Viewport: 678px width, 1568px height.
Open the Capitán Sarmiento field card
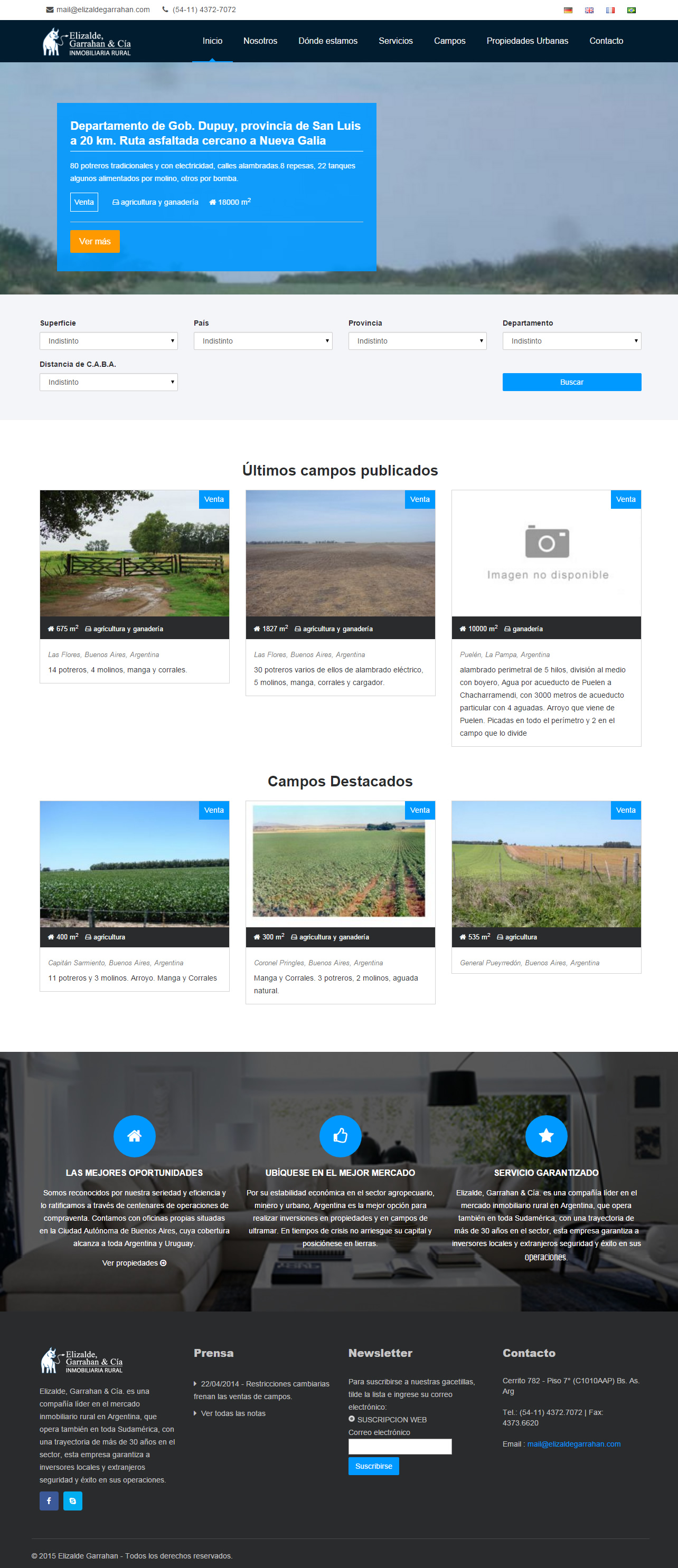[134, 864]
